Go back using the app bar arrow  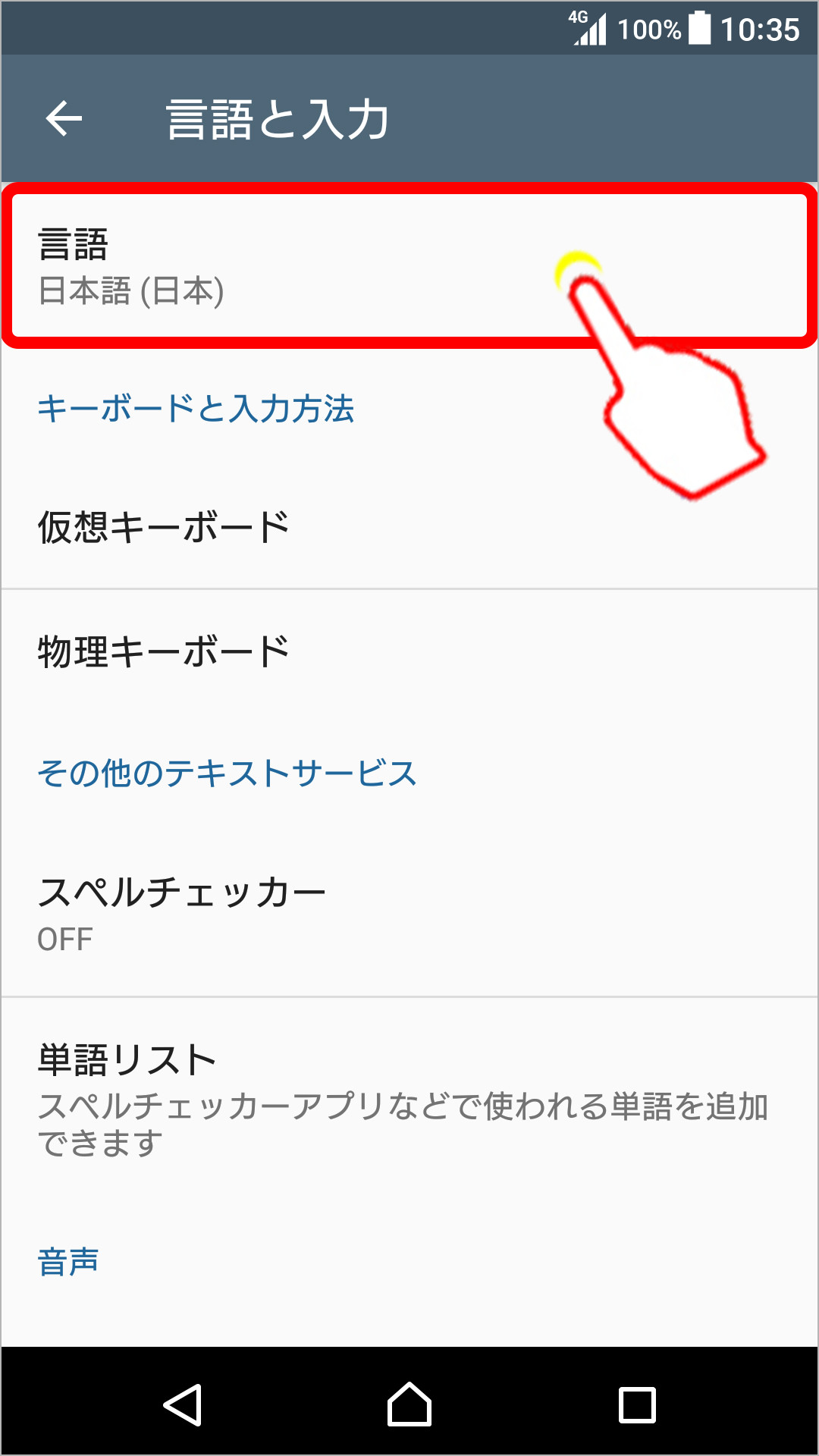pos(64,119)
